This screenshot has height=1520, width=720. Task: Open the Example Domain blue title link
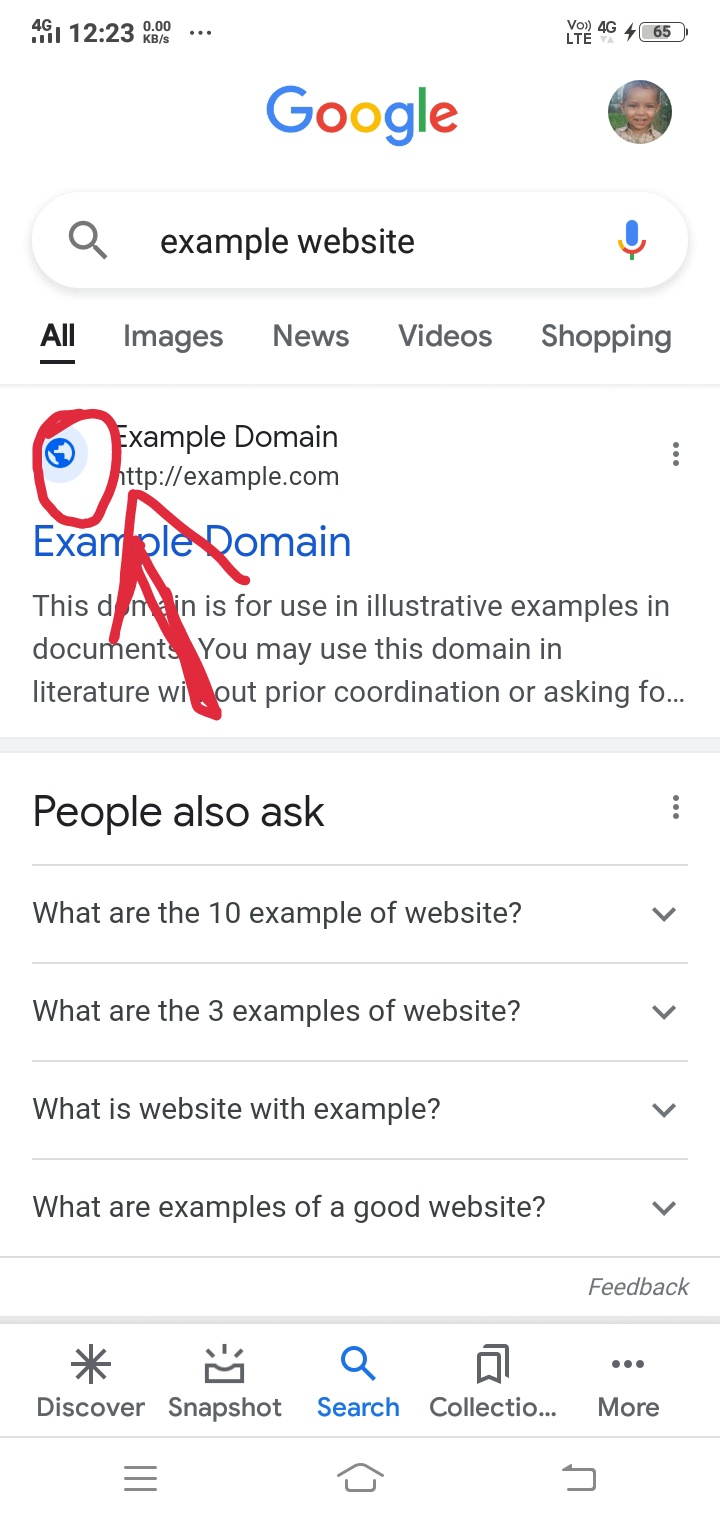coord(192,542)
